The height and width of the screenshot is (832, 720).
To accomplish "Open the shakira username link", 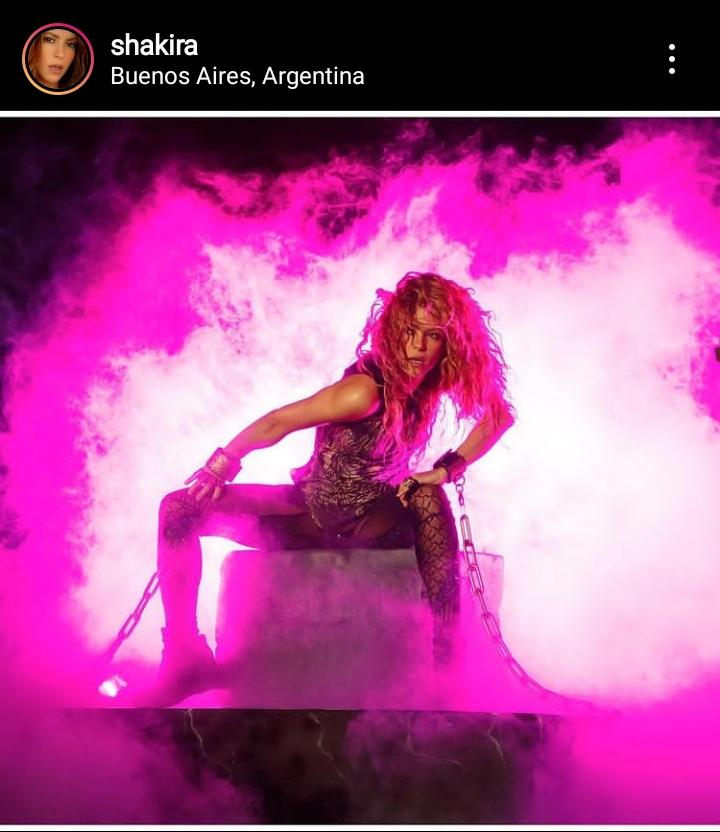I will 154,45.
